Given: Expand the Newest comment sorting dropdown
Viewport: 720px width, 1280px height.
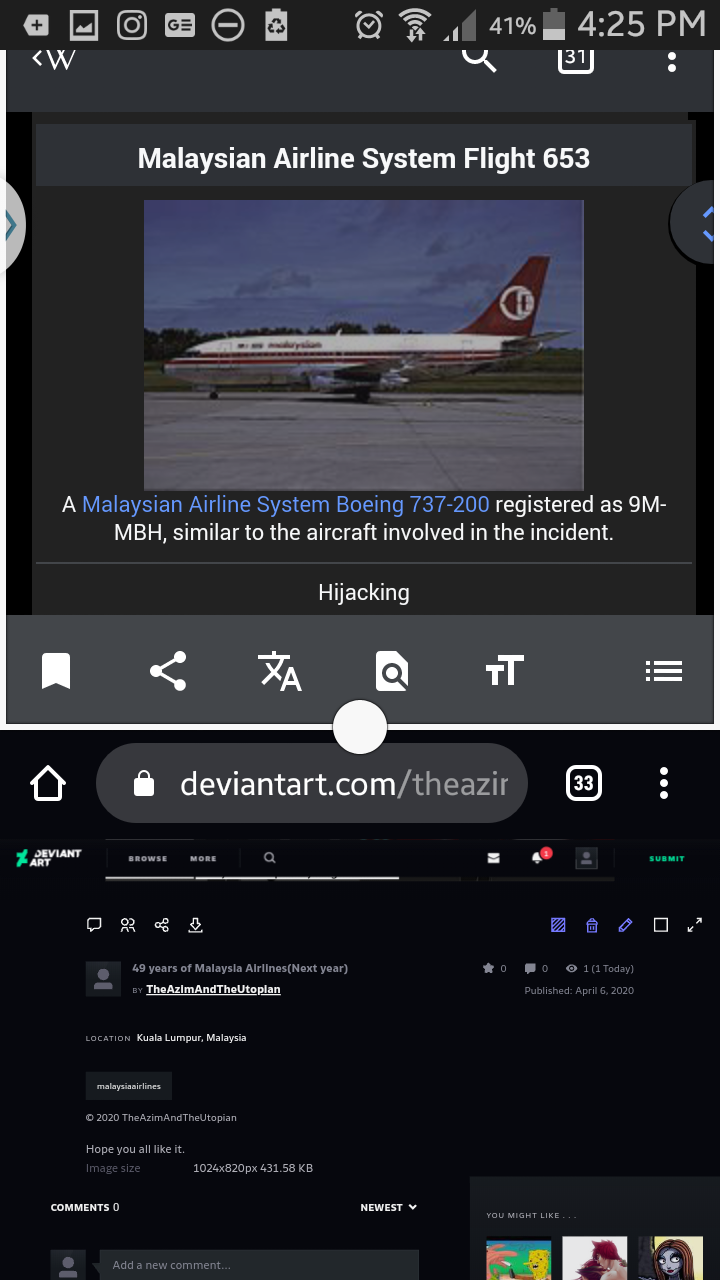Looking at the screenshot, I should [x=388, y=1207].
